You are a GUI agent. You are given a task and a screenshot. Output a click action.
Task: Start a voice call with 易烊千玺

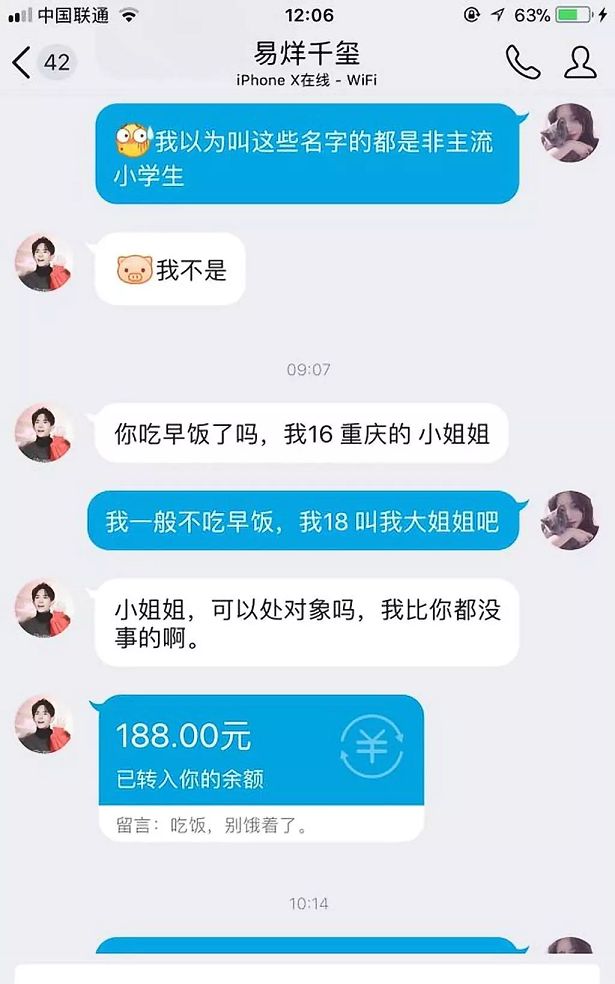[x=522, y=62]
